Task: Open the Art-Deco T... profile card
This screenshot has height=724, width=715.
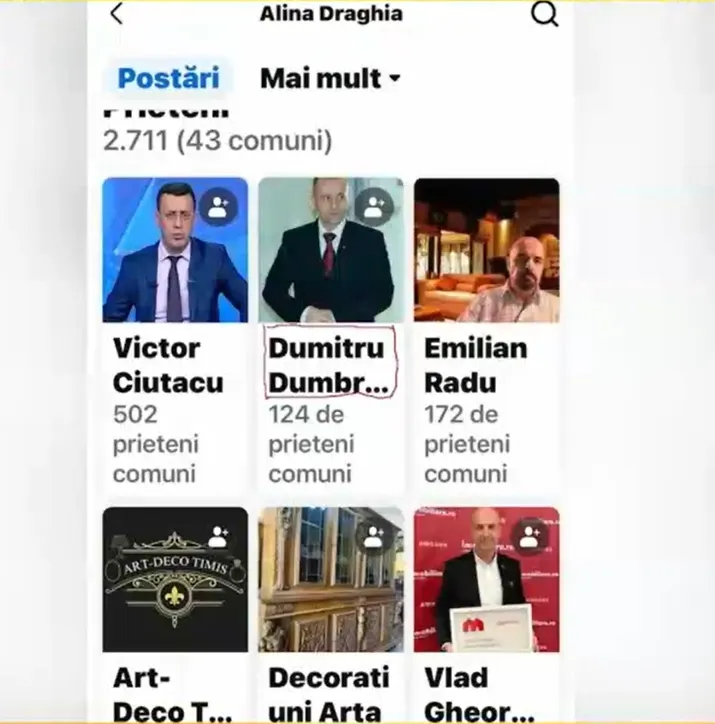Action: pos(175,615)
